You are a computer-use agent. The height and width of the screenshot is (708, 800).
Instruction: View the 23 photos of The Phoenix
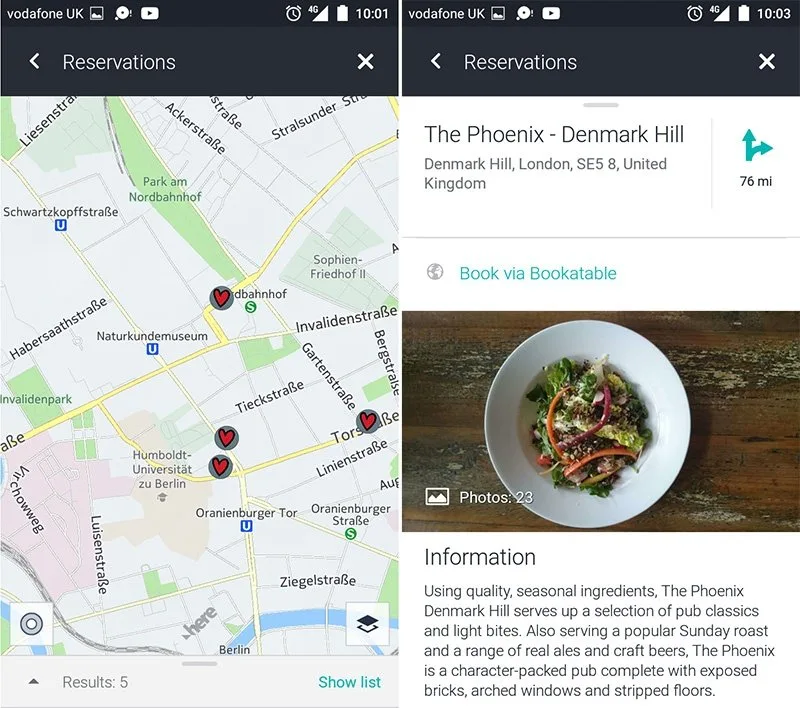tap(480, 497)
